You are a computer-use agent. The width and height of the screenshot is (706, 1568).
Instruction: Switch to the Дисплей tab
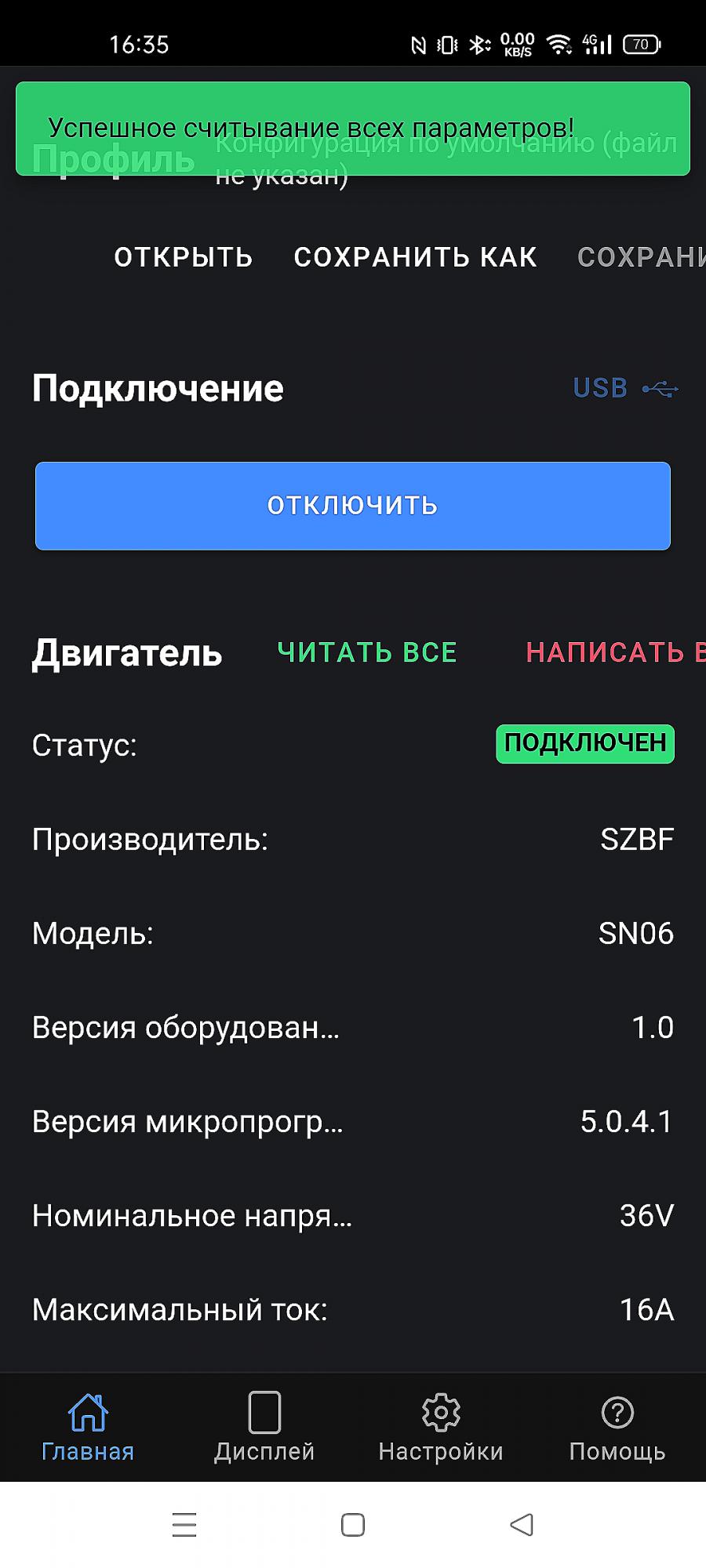click(264, 1427)
